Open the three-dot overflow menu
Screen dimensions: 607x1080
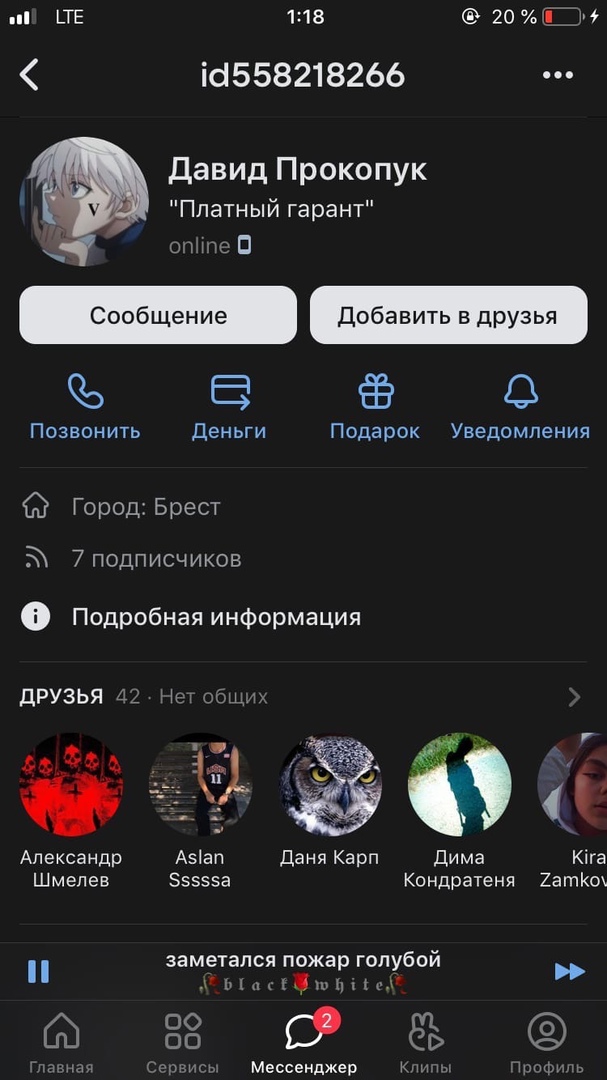point(557,75)
